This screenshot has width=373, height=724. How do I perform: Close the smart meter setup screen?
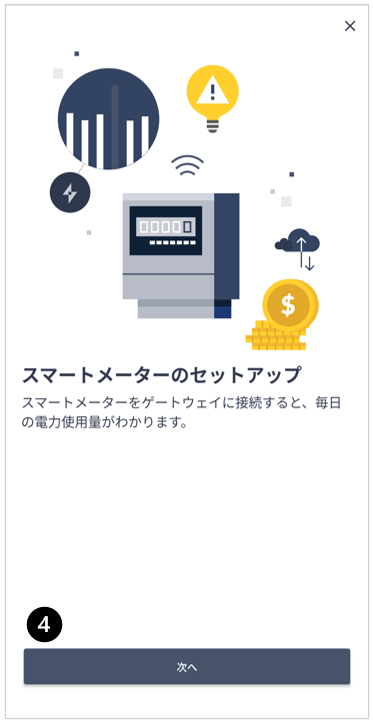(350, 26)
